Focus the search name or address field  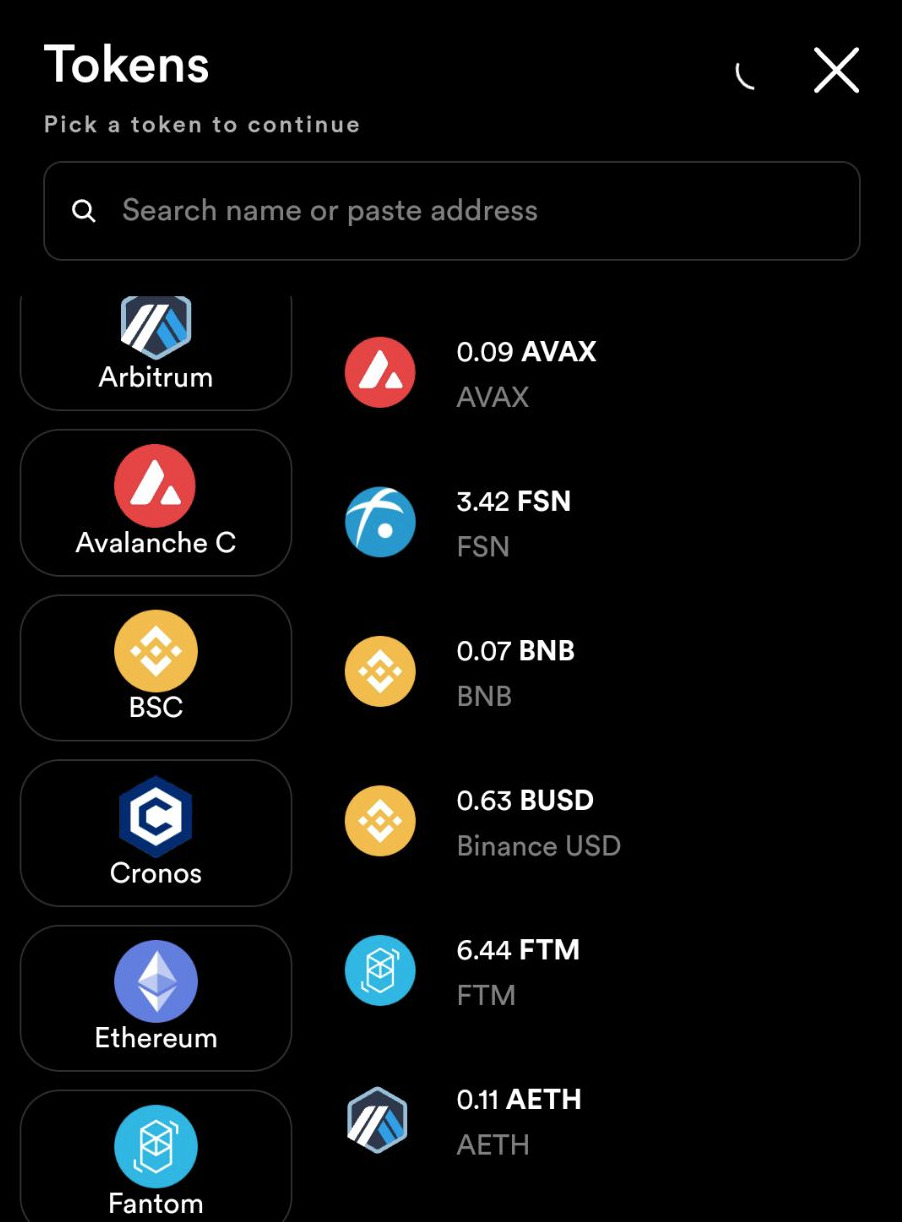tap(451, 211)
